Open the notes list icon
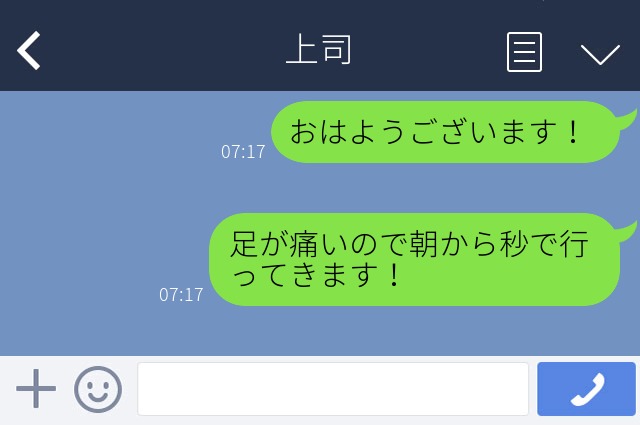The image size is (640, 425). (524, 52)
